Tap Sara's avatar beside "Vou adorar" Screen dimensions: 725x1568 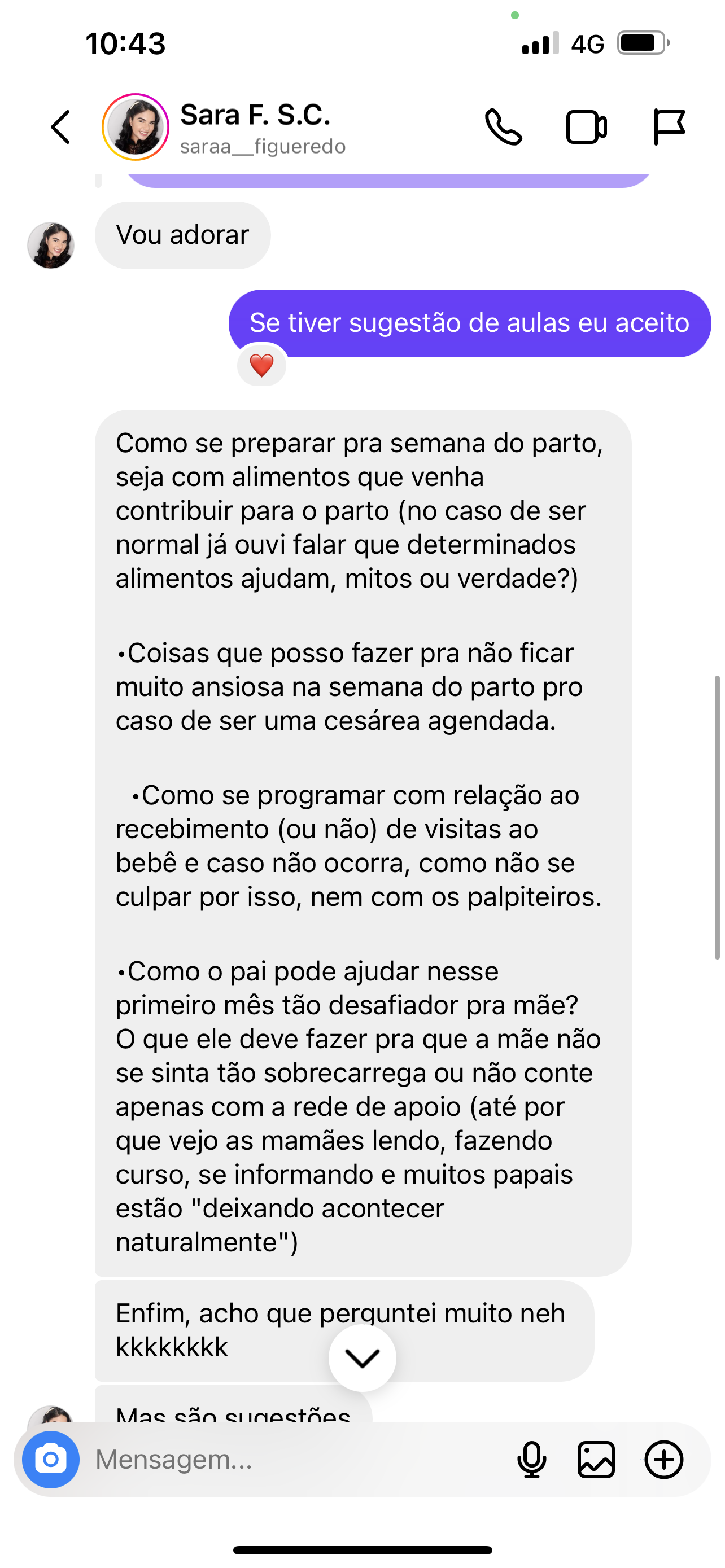(x=51, y=246)
